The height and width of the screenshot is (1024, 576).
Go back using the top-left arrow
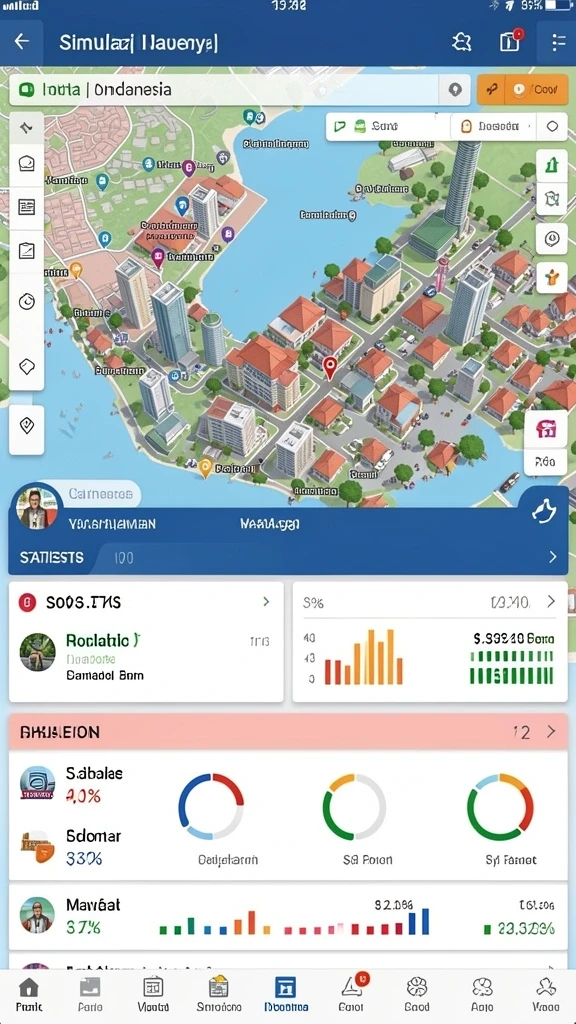pyautogui.click(x=22, y=42)
